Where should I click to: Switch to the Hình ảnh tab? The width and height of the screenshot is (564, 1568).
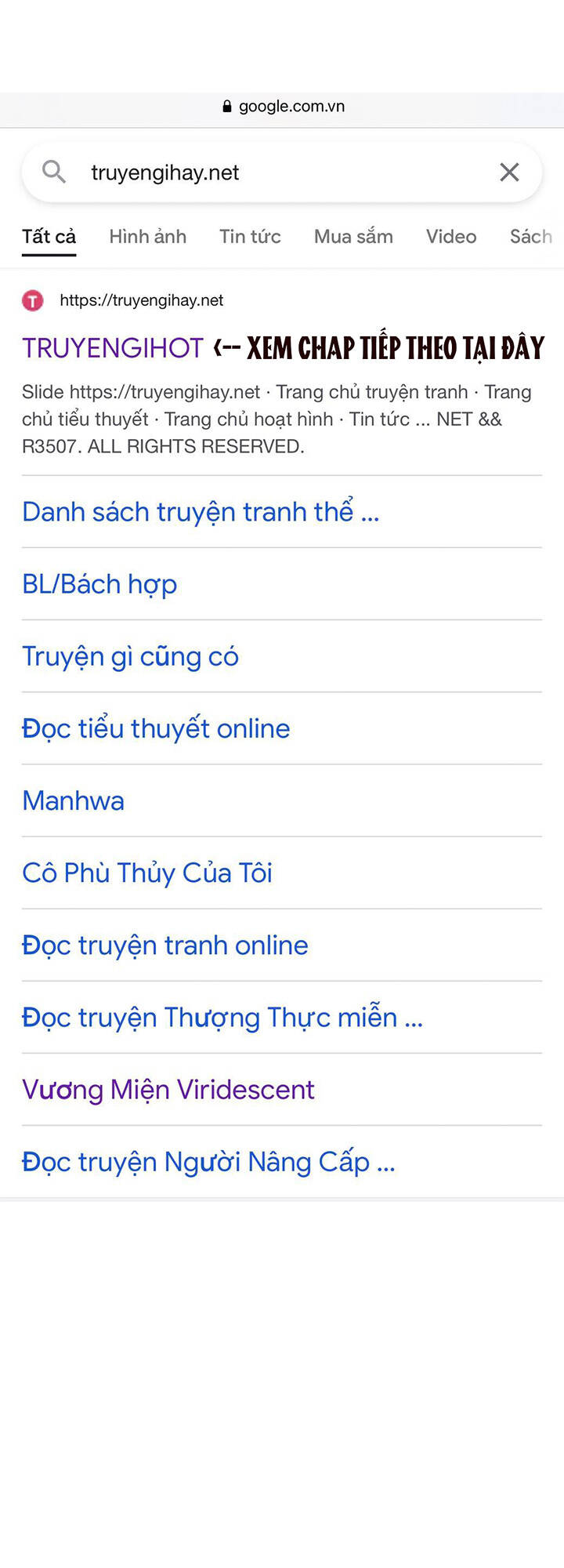coord(147,236)
